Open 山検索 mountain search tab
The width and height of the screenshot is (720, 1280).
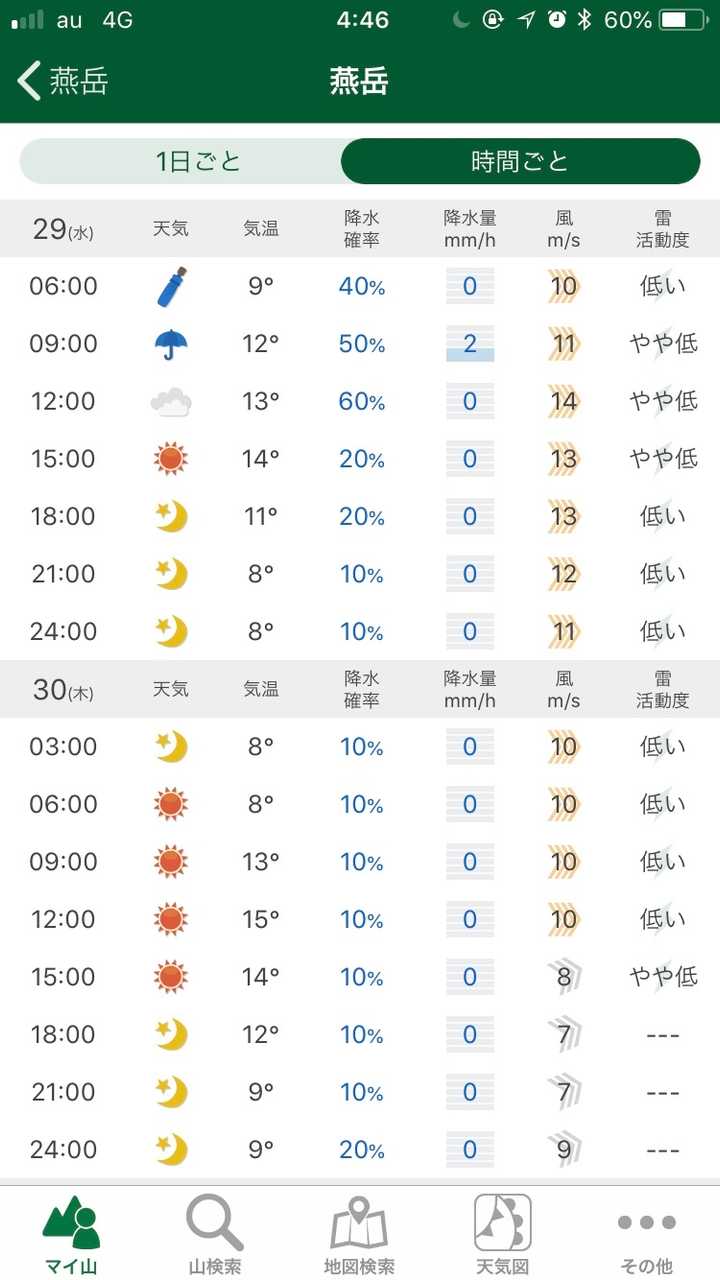tap(215, 1234)
